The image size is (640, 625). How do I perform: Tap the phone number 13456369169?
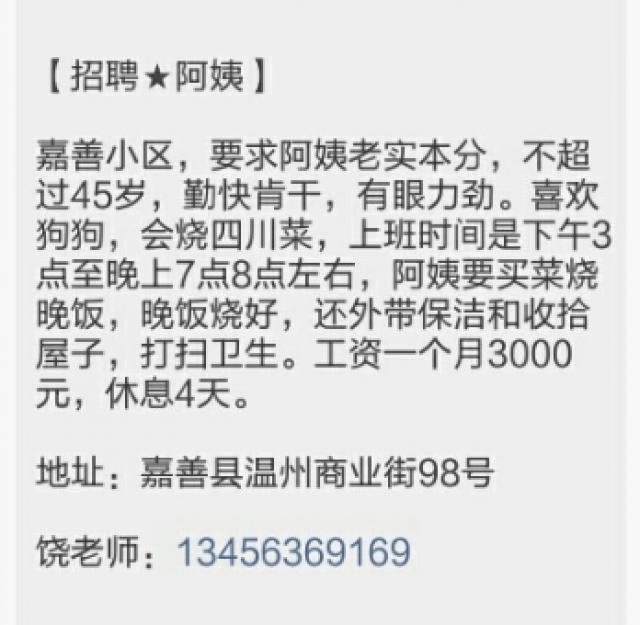tap(293, 552)
